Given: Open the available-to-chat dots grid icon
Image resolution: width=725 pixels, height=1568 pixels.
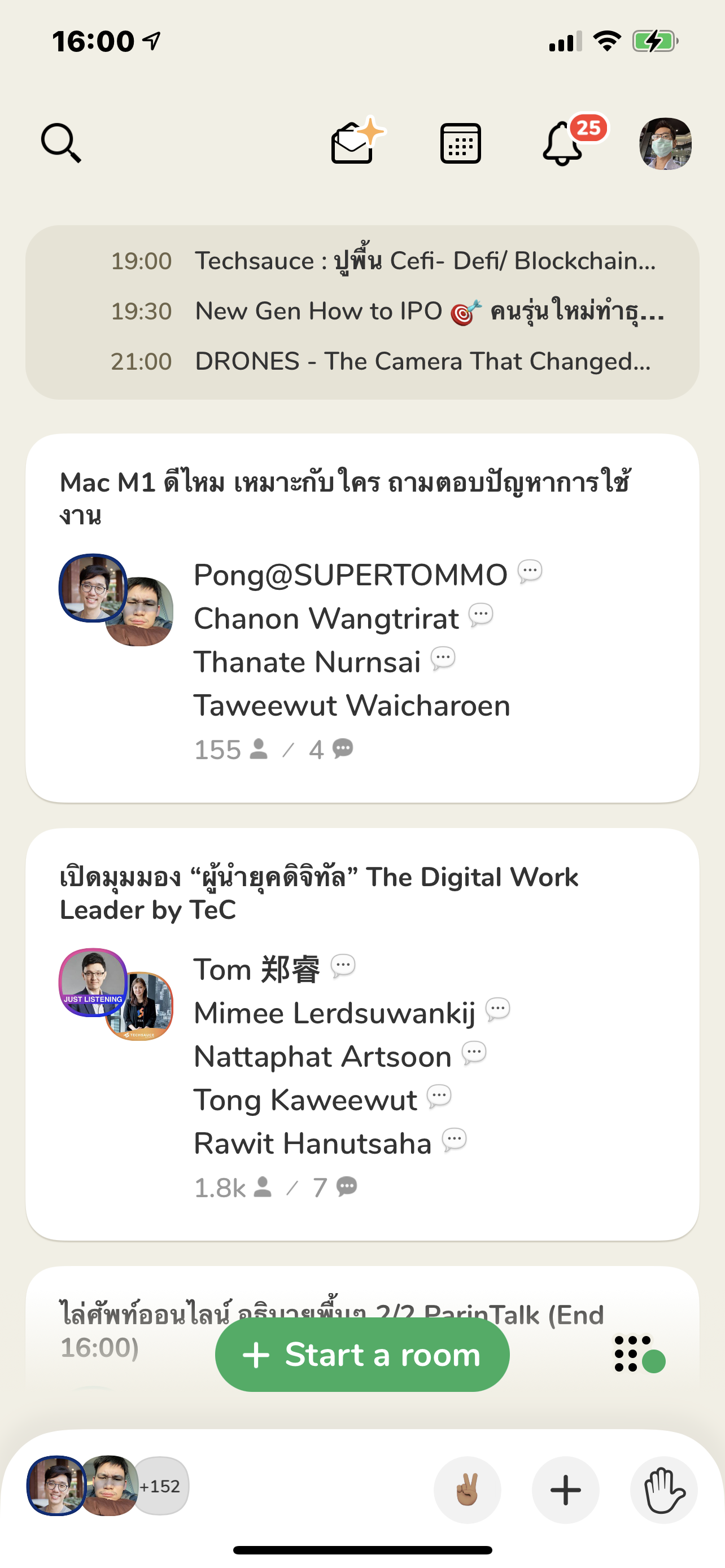Looking at the screenshot, I should [638, 1355].
